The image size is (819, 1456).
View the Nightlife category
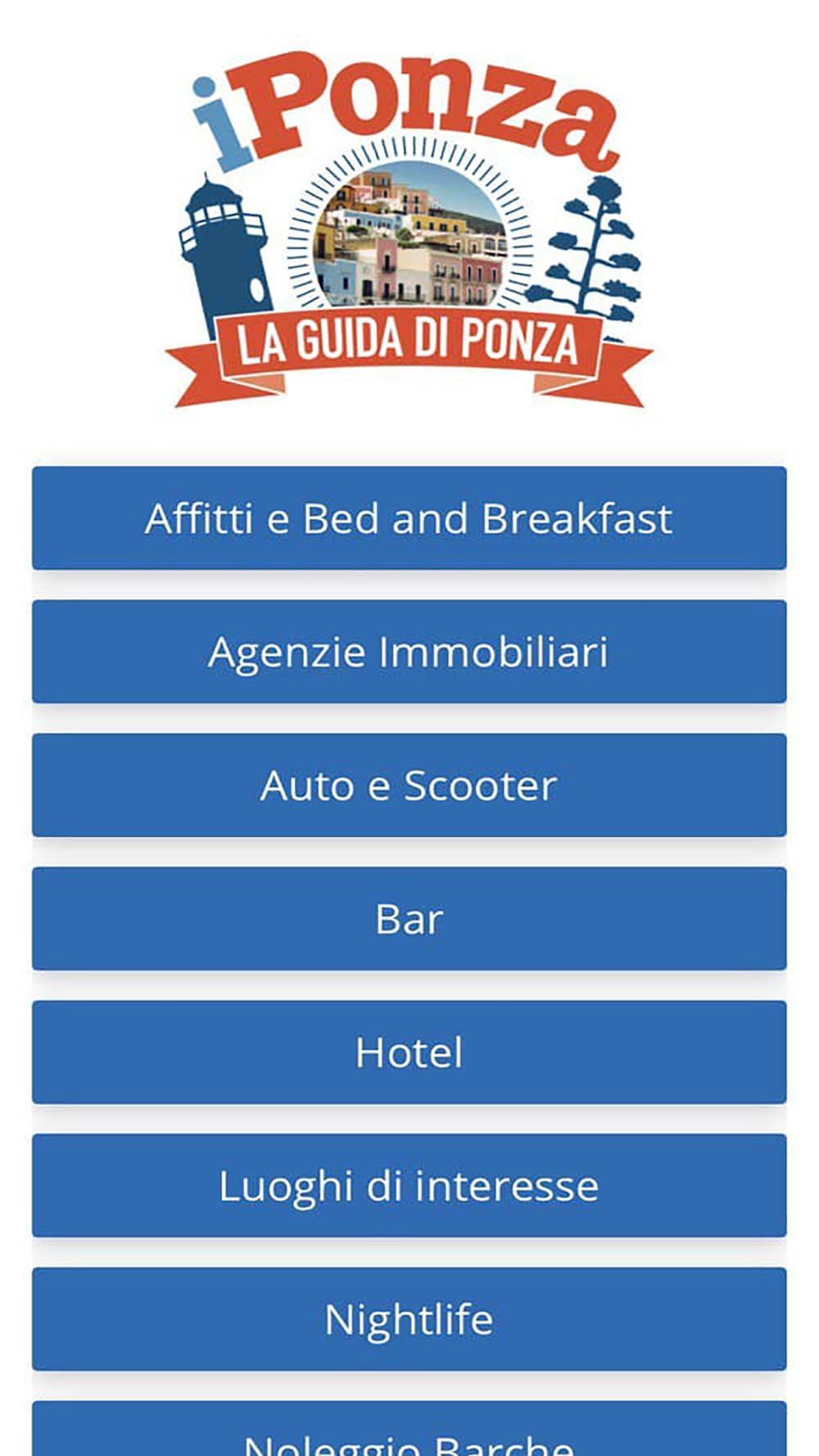tap(409, 1318)
